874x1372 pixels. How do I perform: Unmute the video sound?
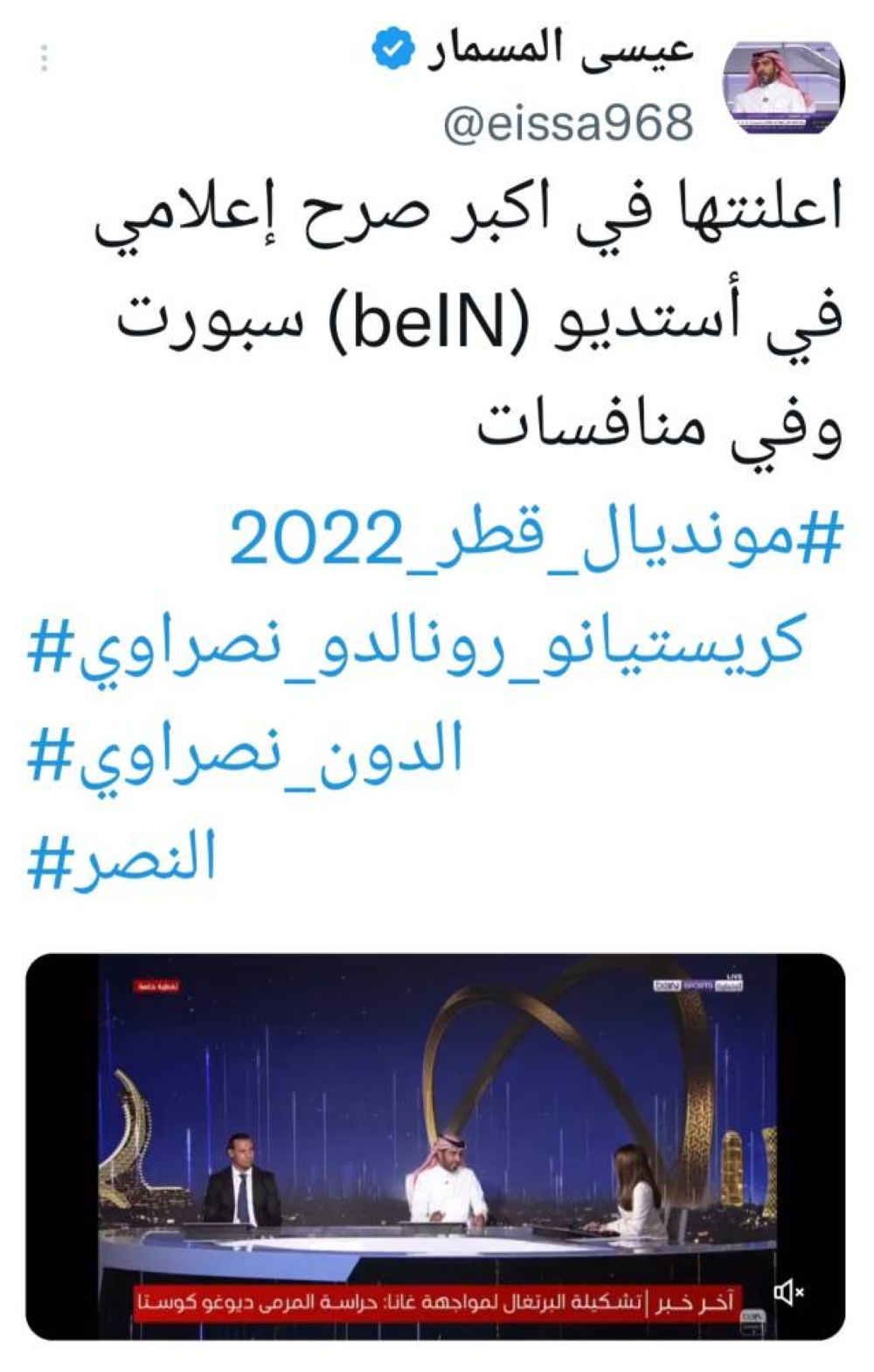point(788,1292)
